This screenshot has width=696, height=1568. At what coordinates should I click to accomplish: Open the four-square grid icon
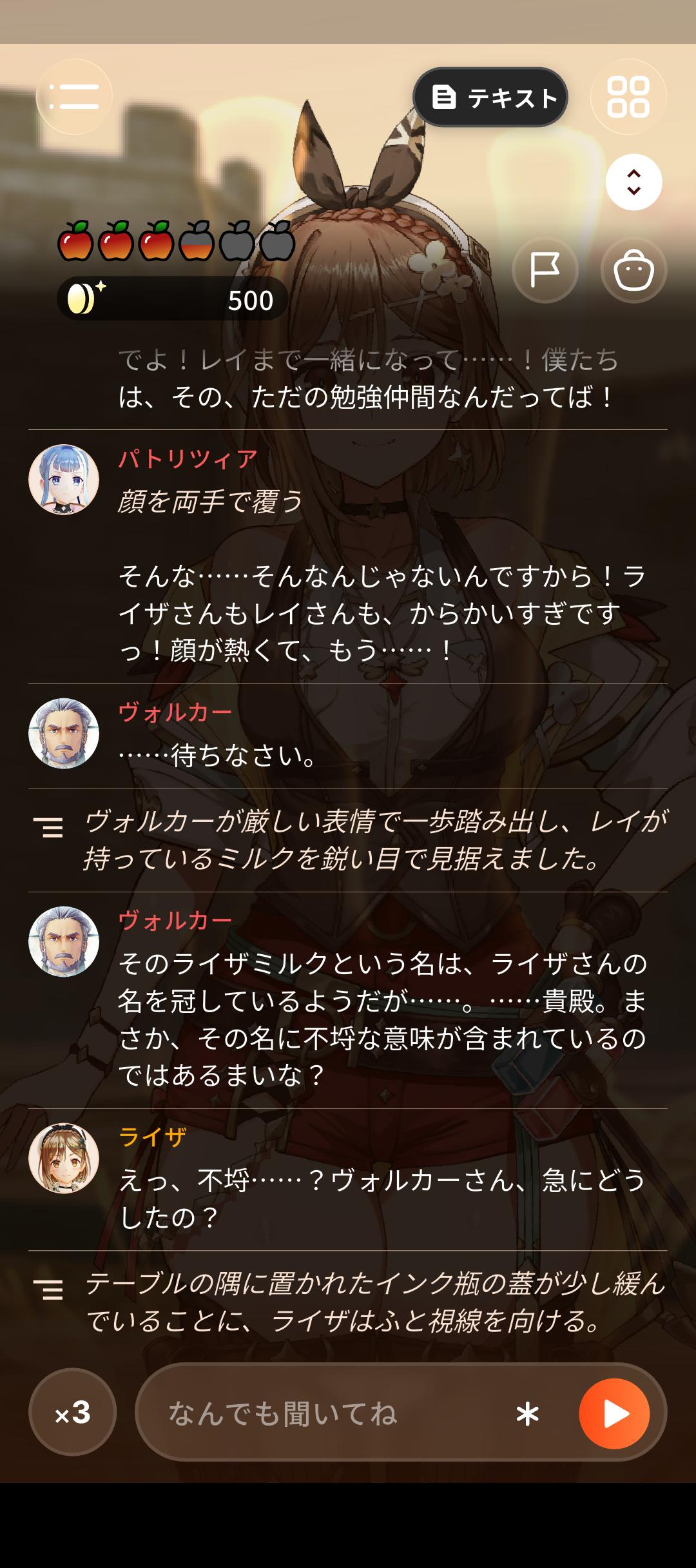(628, 97)
